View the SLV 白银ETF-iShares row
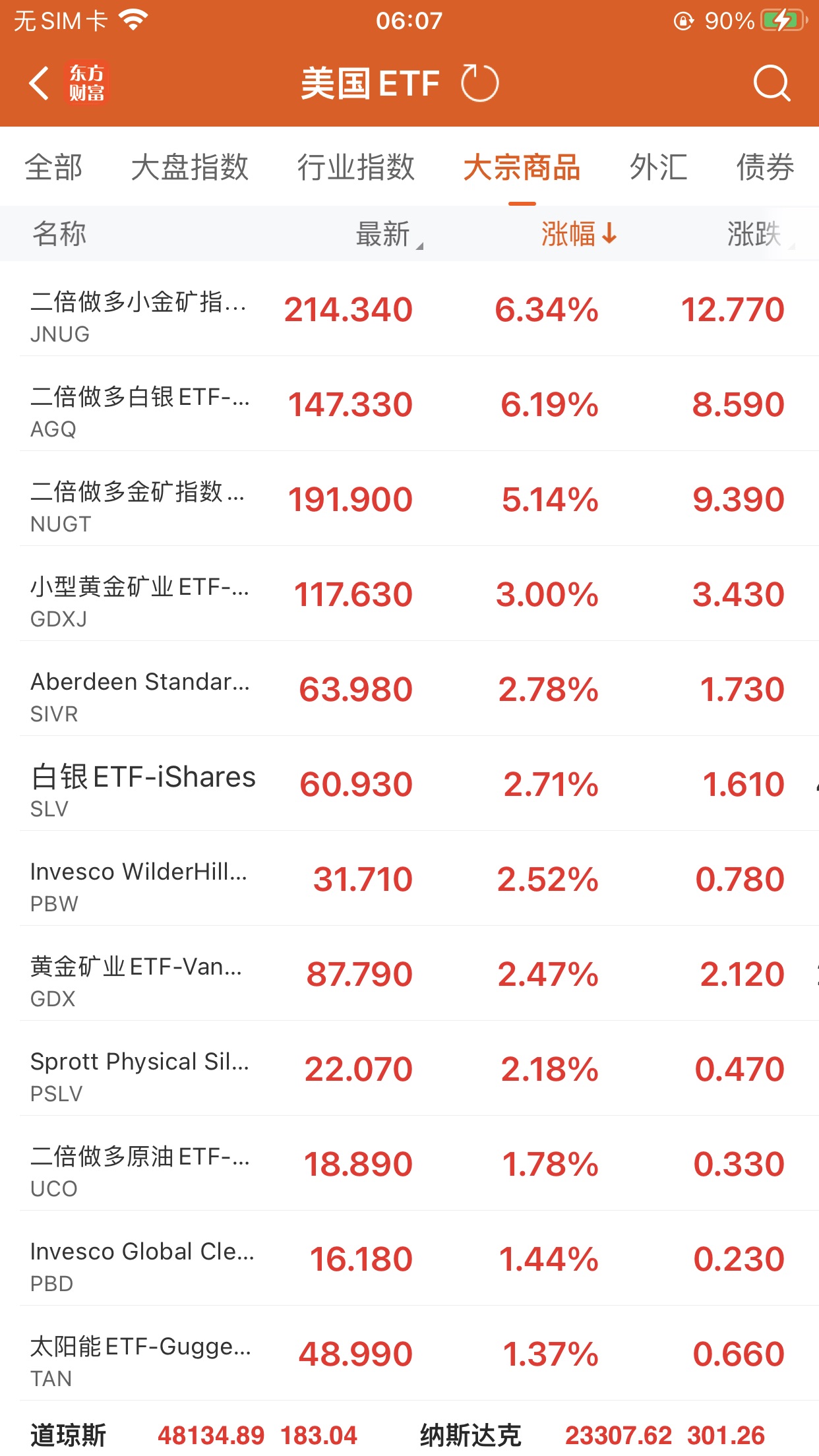 (x=409, y=785)
